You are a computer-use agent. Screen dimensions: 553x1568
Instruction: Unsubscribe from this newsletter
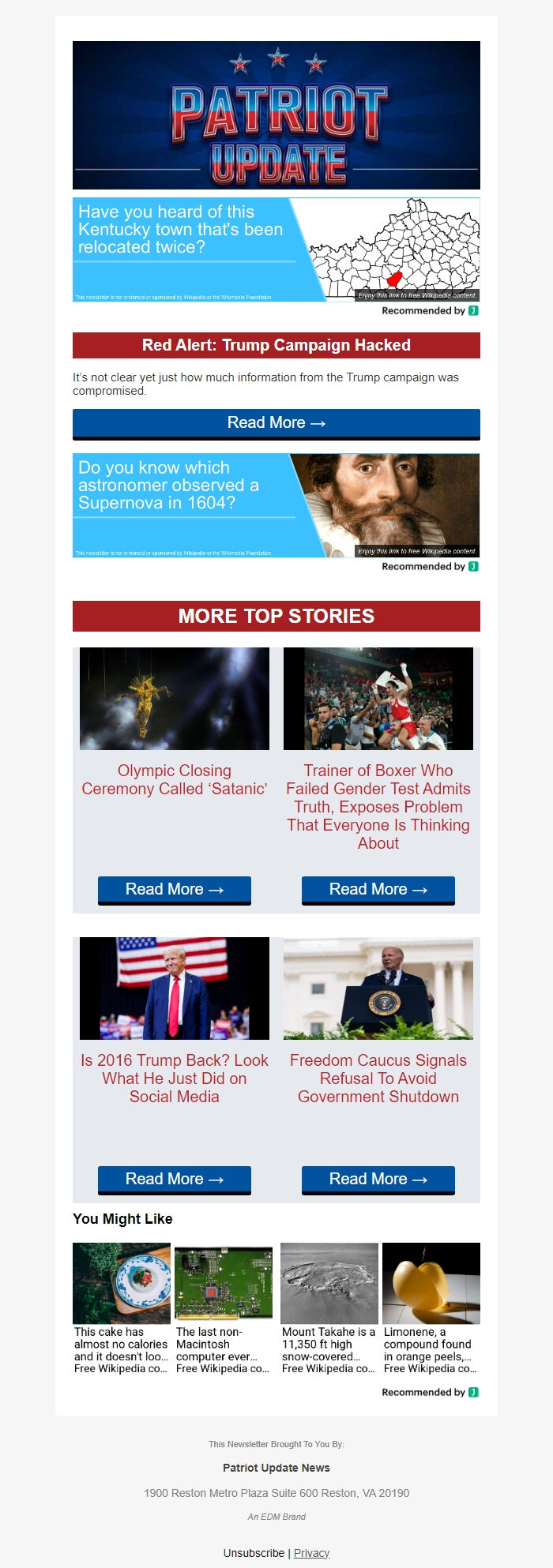(x=254, y=1552)
